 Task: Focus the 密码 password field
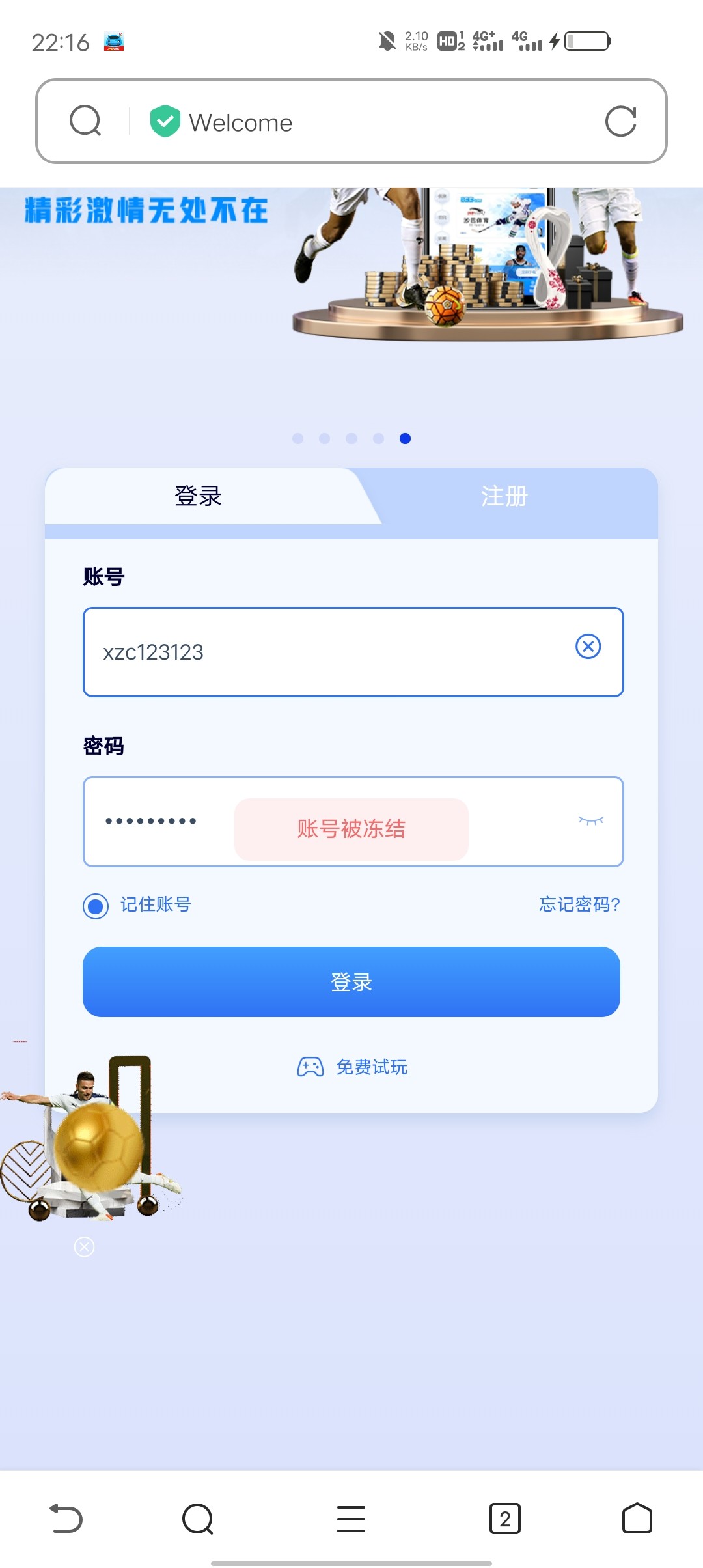coord(156,821)
